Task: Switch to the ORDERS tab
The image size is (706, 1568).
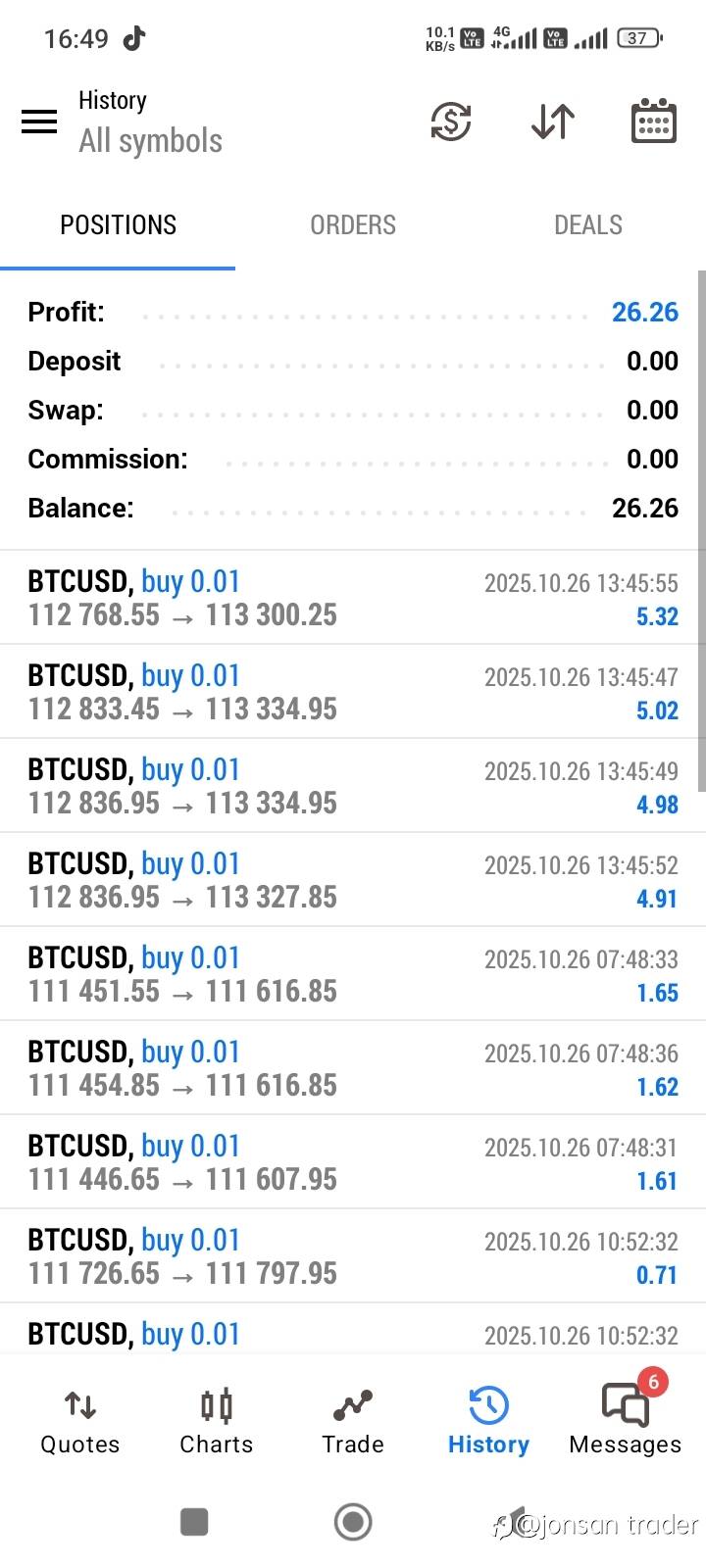Action: 353,225
